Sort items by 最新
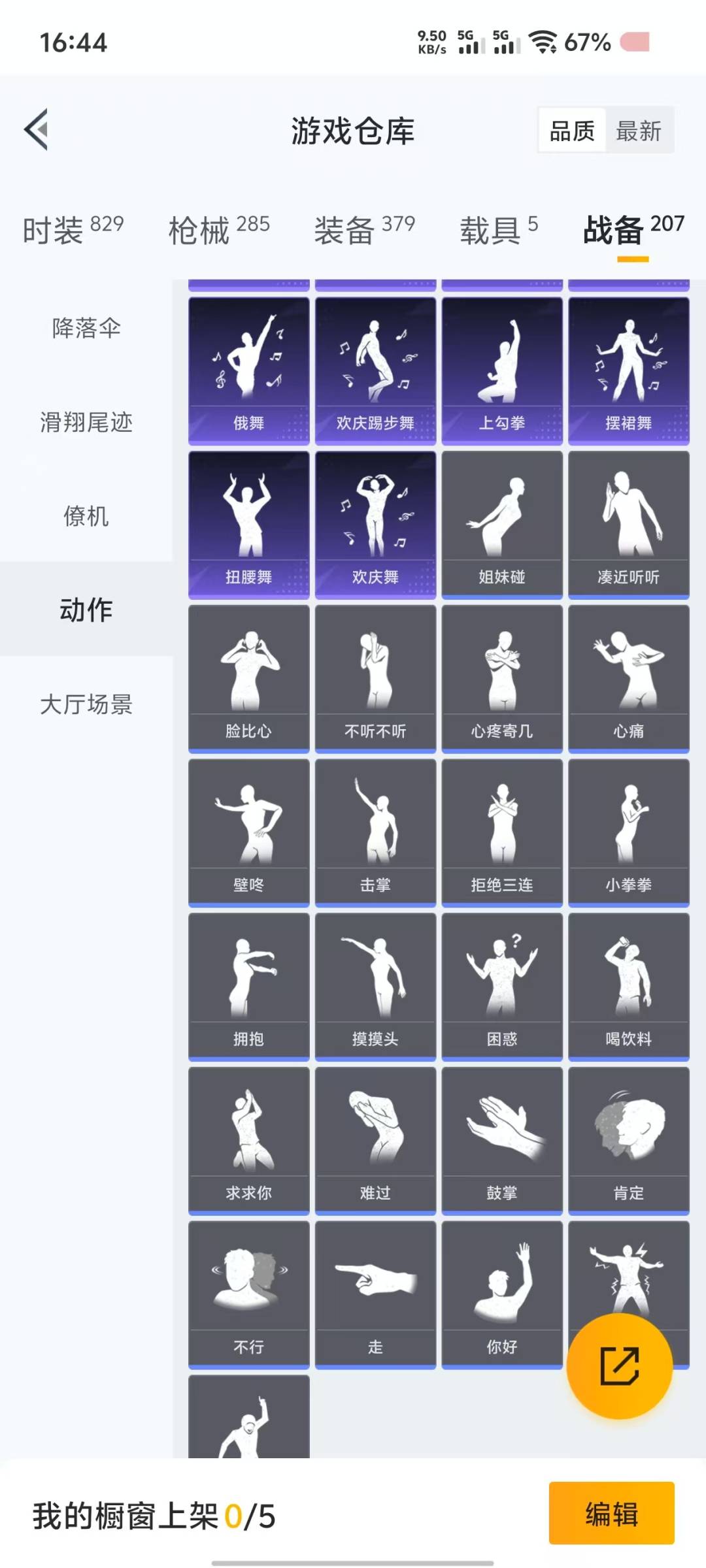 click(x=639, y=131)
